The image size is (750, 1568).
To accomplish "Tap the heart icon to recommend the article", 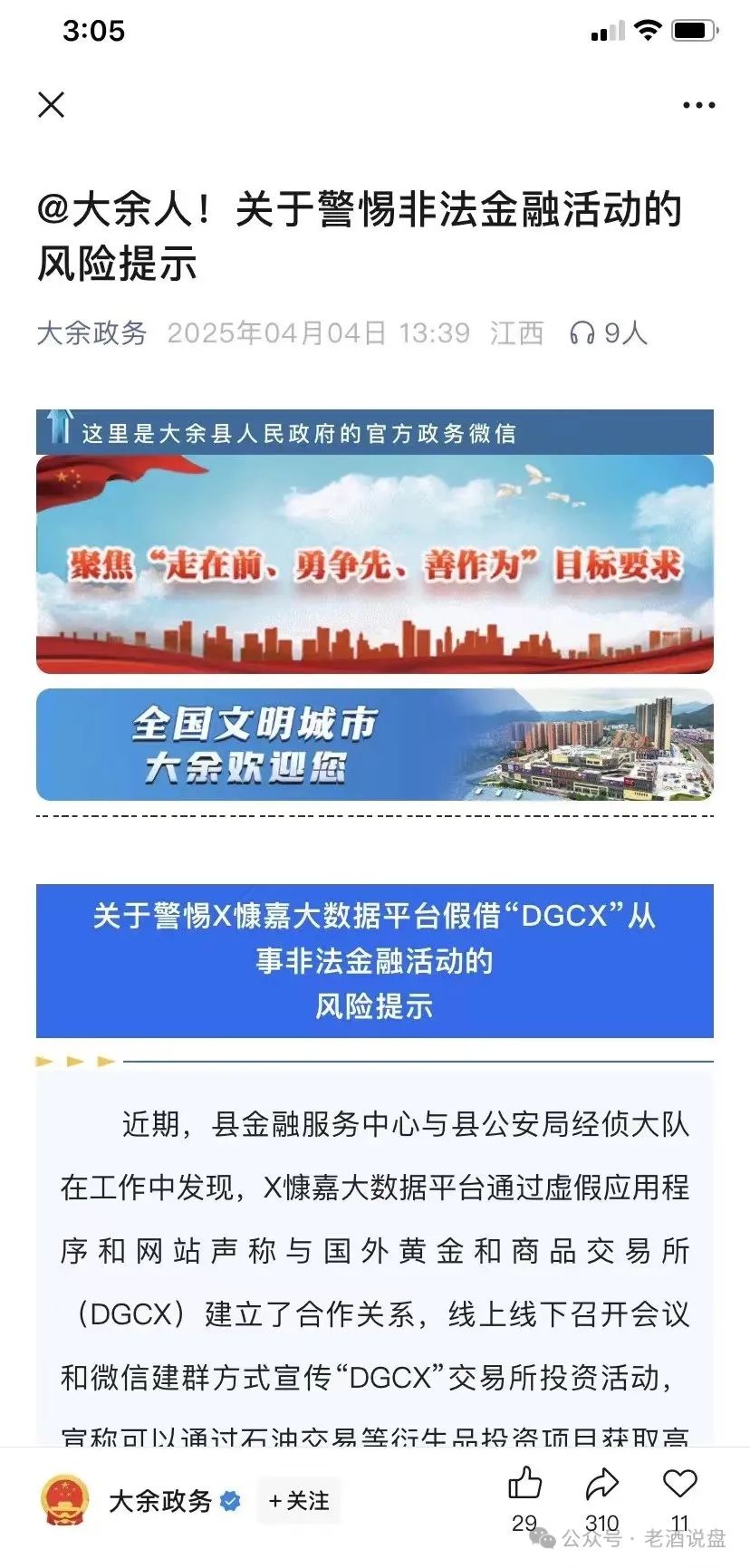I will 679,1484.
